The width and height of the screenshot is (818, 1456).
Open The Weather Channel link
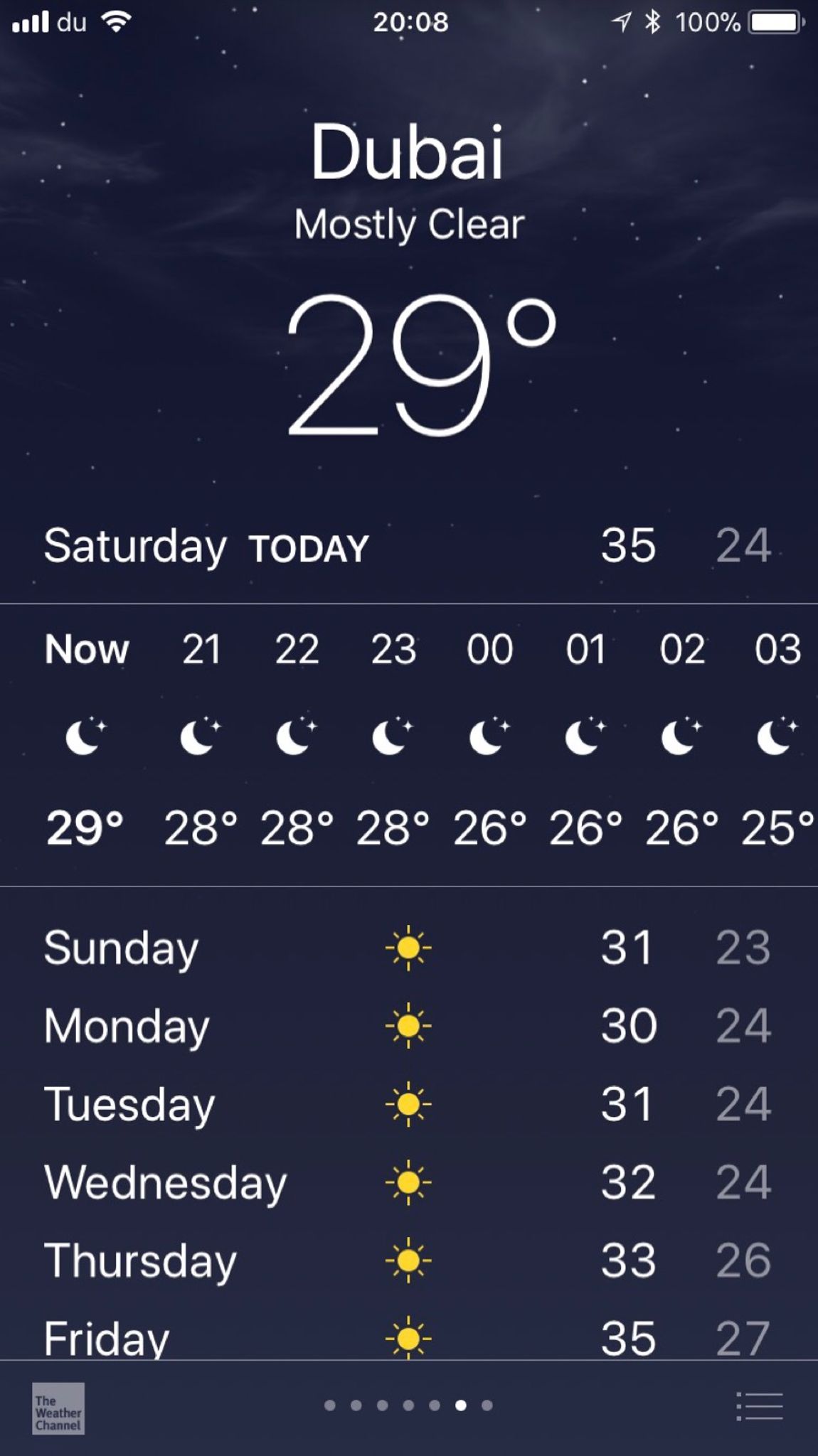click(58, 1408)
